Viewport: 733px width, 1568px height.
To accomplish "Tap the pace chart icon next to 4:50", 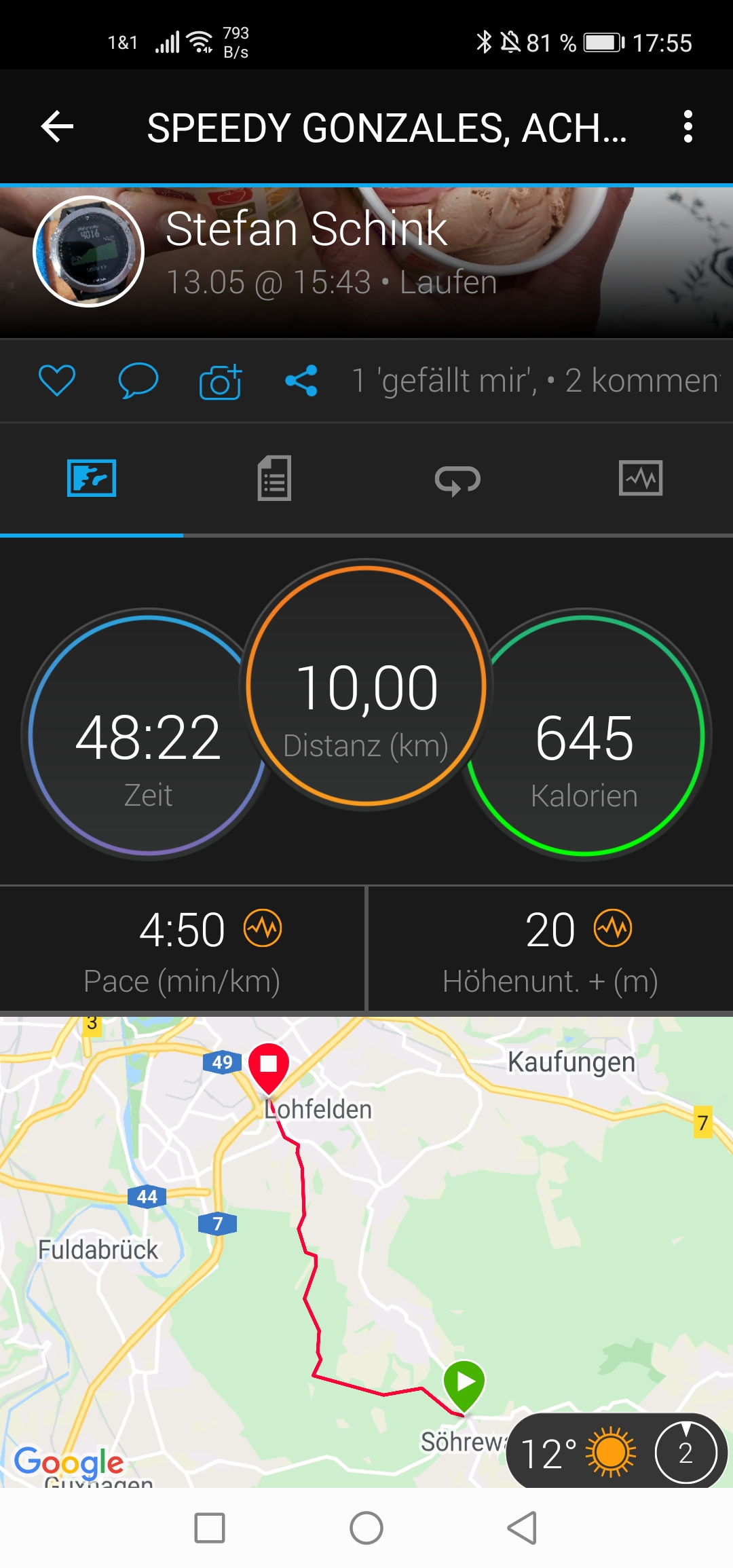I will 263,928.
